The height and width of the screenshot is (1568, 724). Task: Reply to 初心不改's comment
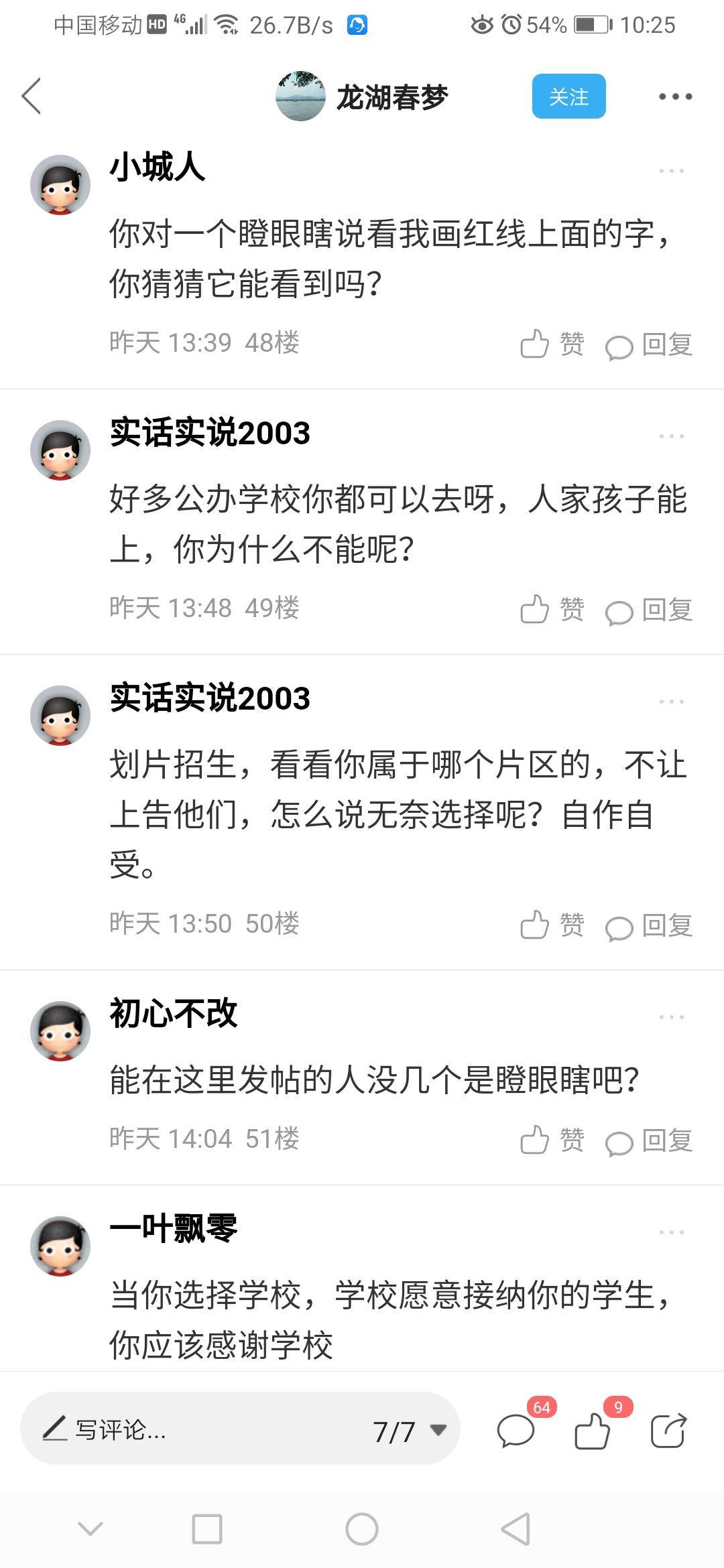[x=649, y=1140]
